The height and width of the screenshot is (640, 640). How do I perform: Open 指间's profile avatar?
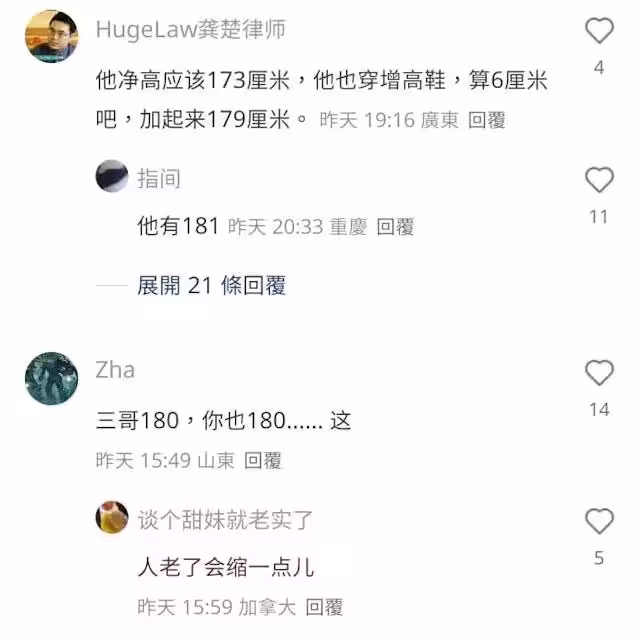point(112,177)
